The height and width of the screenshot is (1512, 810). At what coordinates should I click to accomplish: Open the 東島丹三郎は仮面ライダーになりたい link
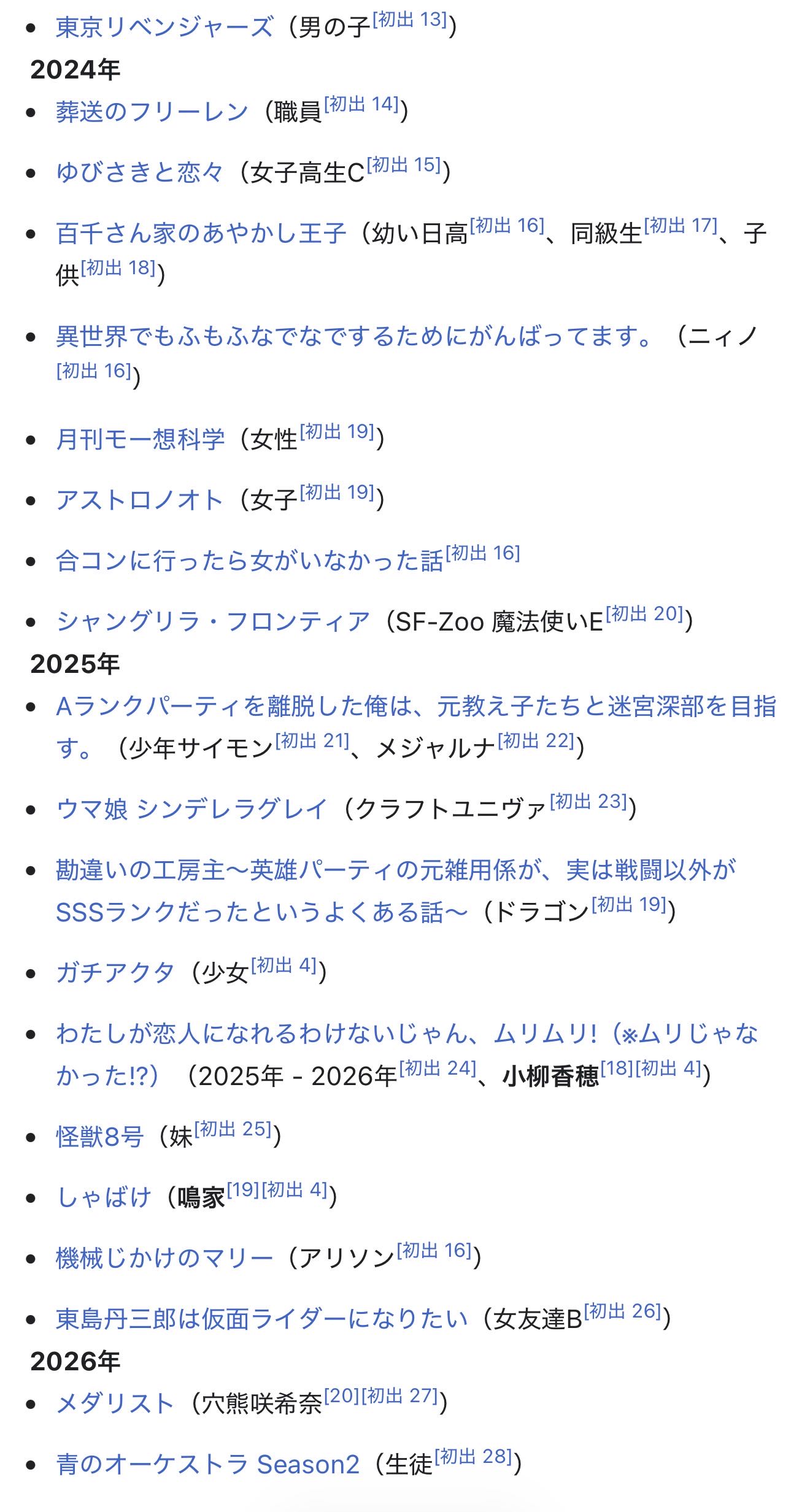point(261,1319)
